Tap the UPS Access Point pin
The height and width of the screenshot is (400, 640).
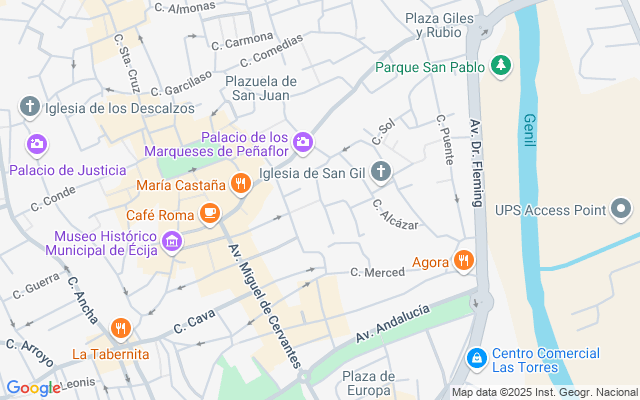622,210
